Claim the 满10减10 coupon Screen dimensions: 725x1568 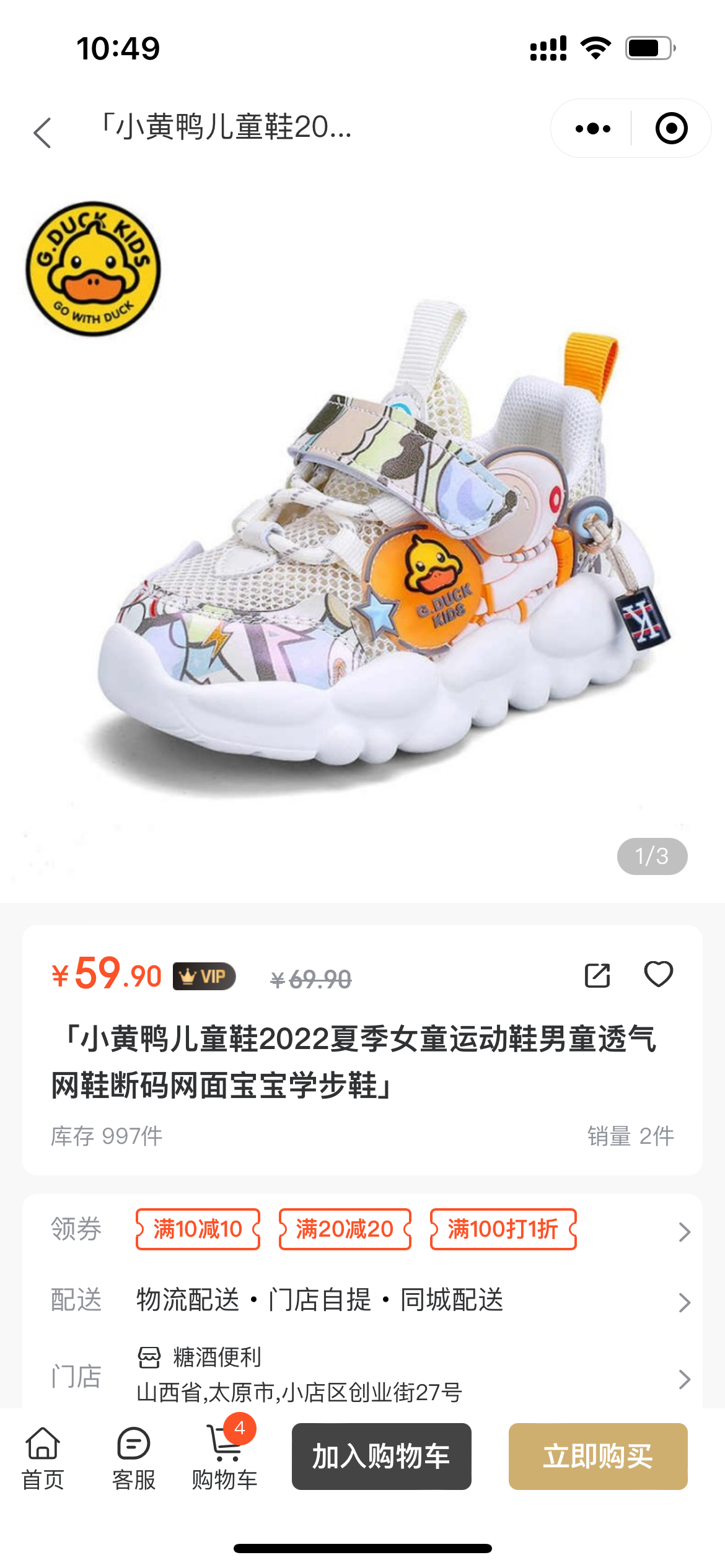coord(198,1229)
